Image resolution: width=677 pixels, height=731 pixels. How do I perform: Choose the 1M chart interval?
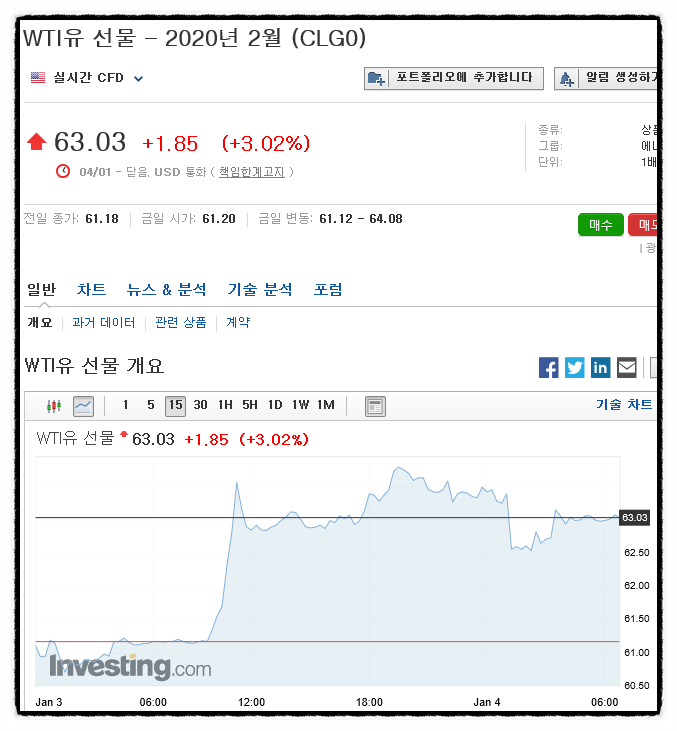click(326, 405)
